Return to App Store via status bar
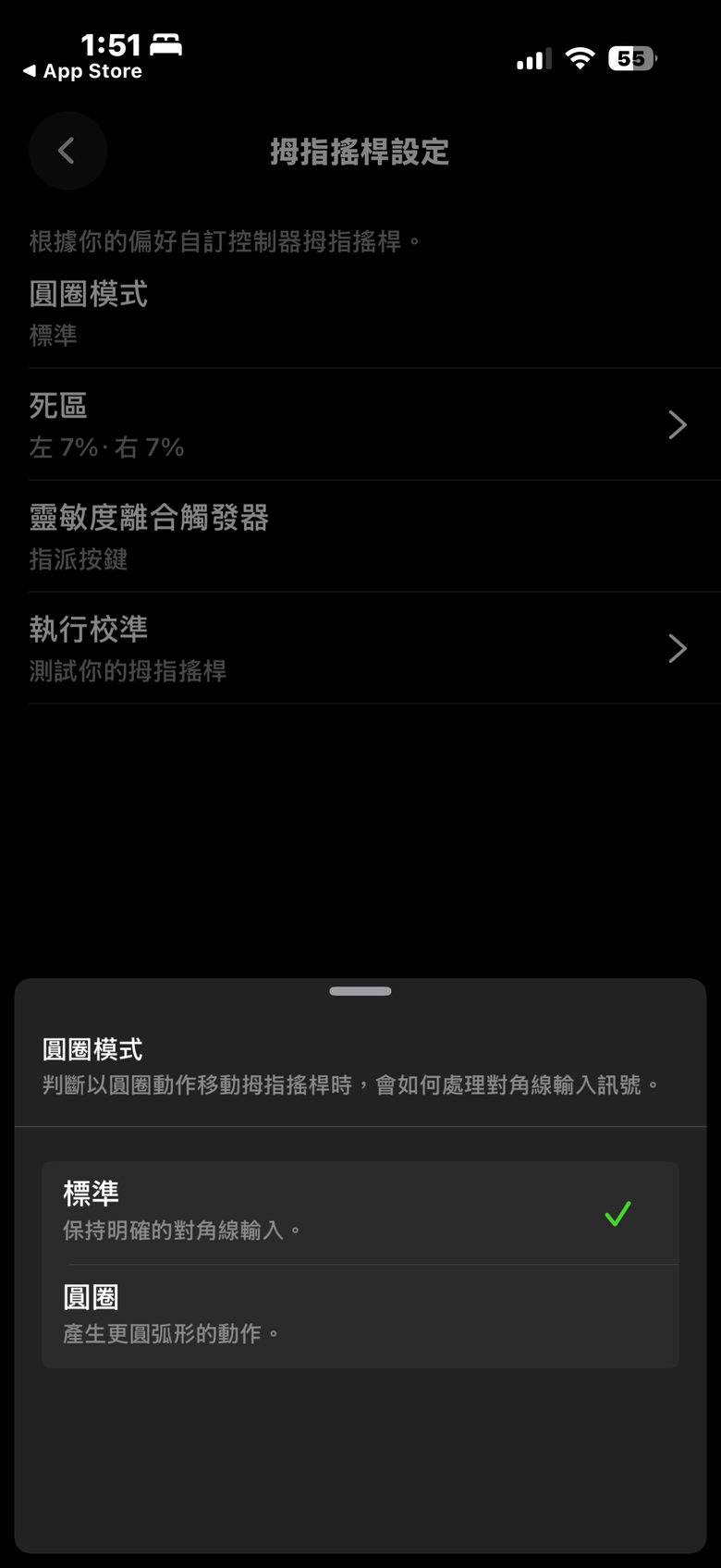This screenshot has width=721, height=1568. point(83,71)
